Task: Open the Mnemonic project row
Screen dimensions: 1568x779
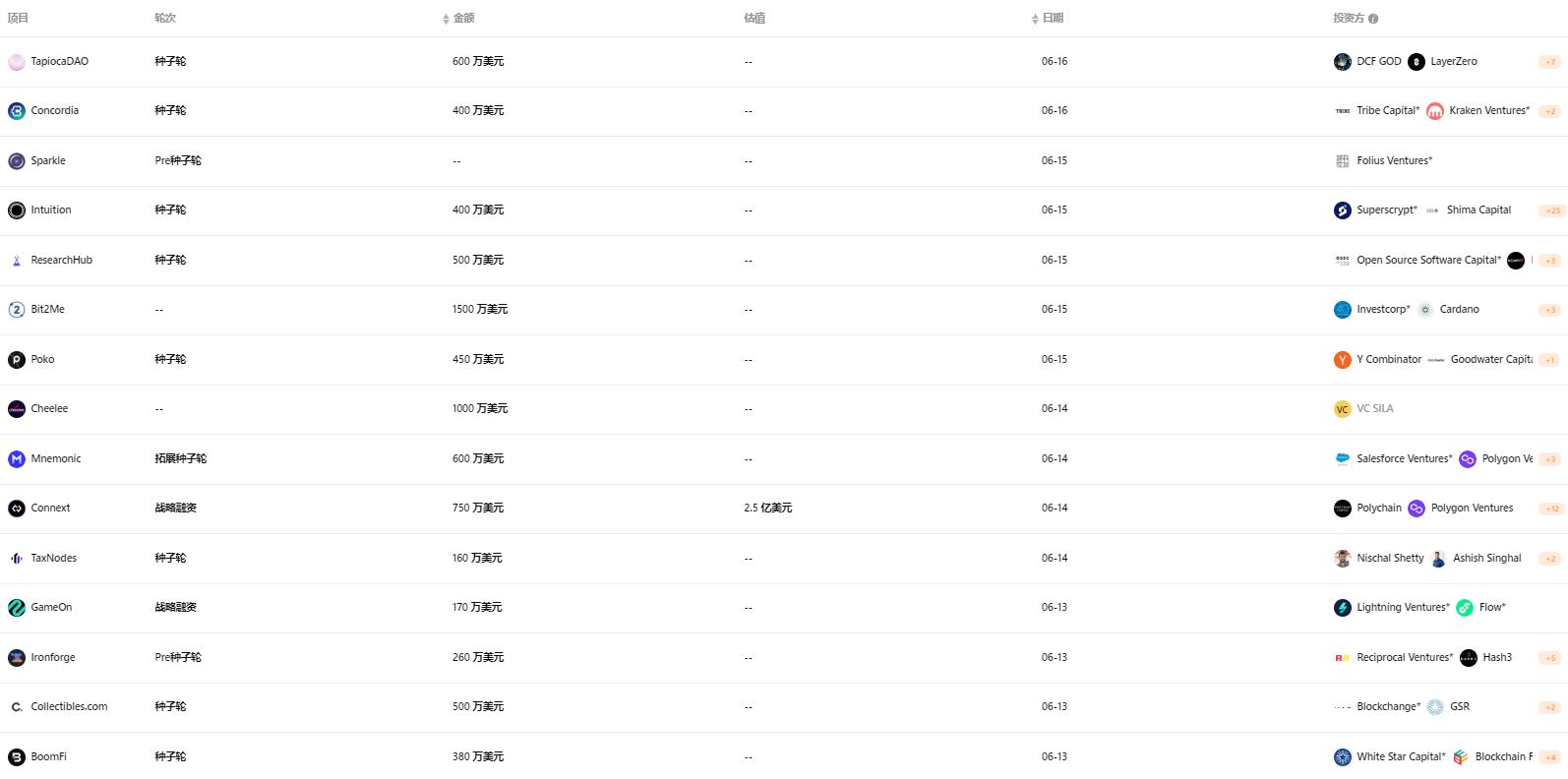Action: [x=55, y=459]
